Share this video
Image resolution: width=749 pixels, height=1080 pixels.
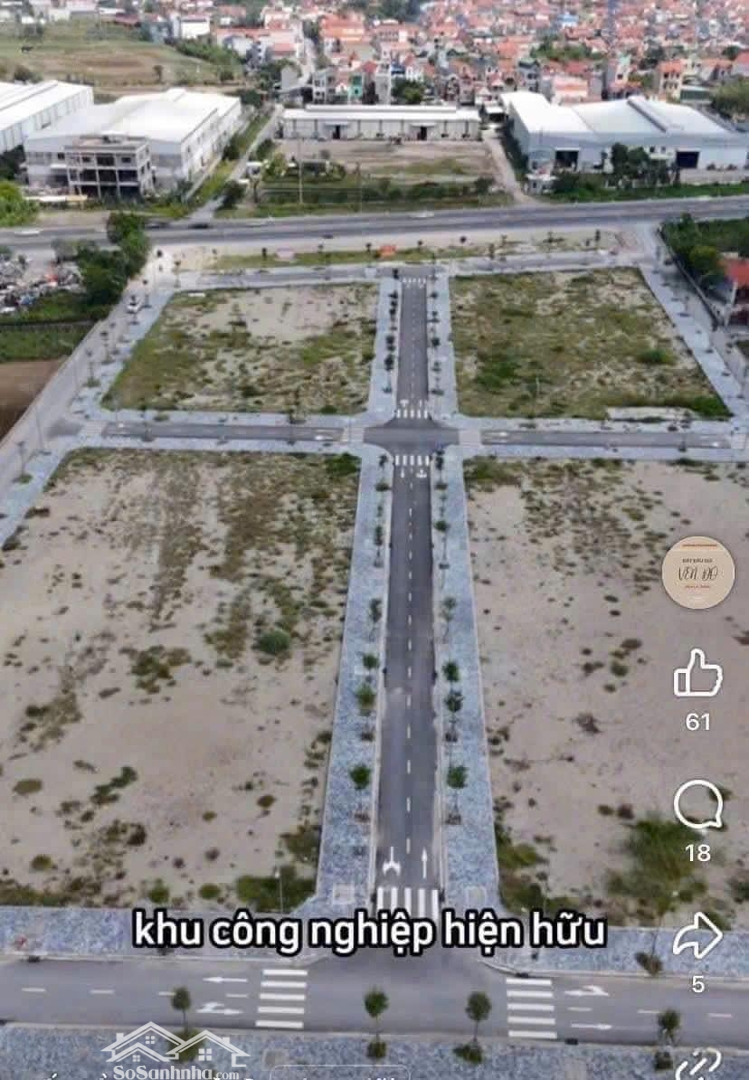tap(697, 936)
